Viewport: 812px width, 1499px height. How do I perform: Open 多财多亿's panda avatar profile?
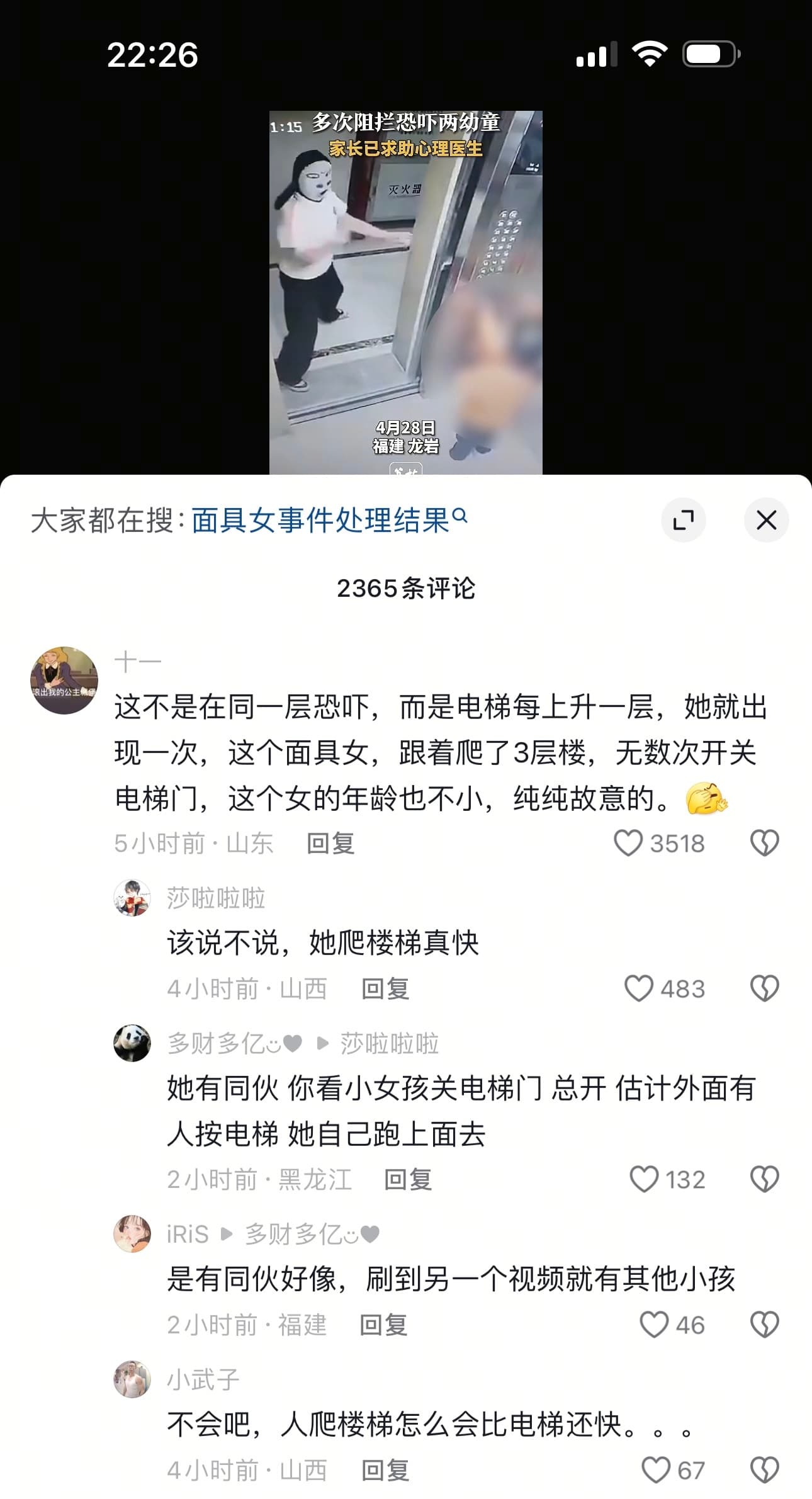pyautogui.click(x=132, y=1043)
